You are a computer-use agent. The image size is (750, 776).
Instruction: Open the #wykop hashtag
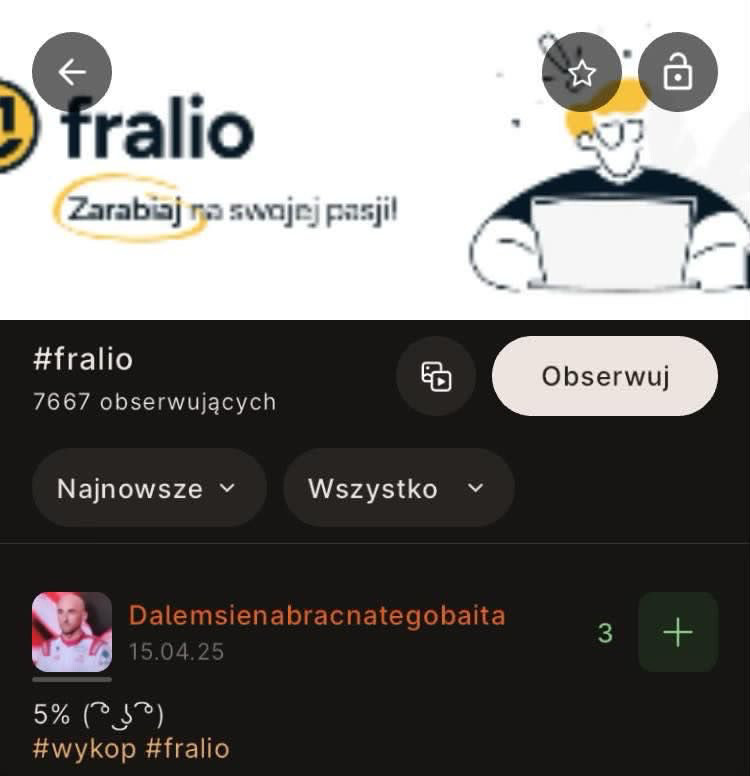(x=84, y=748)
